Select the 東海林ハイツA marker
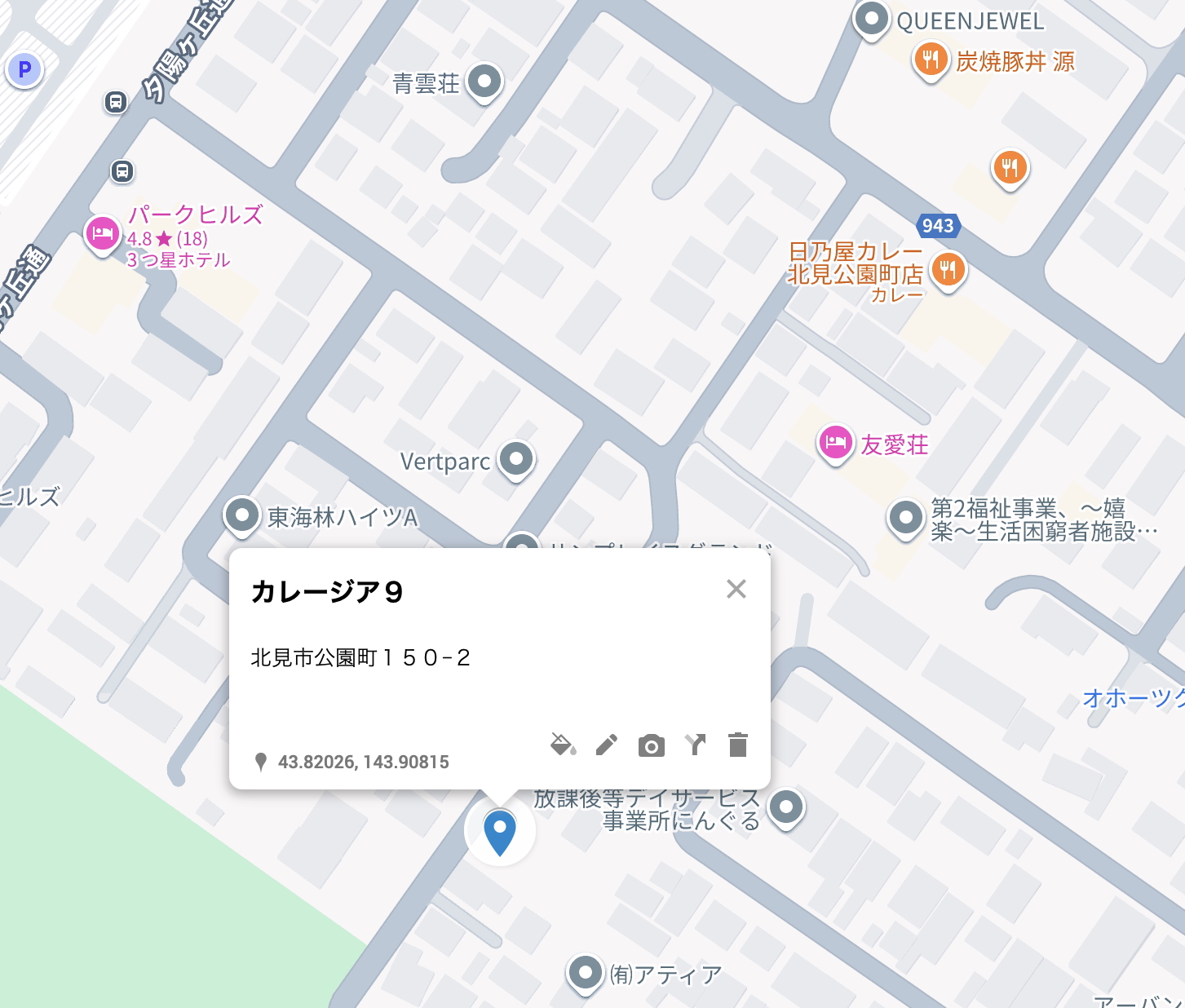Viewport: 1185px width, 1008px height. 242,515
